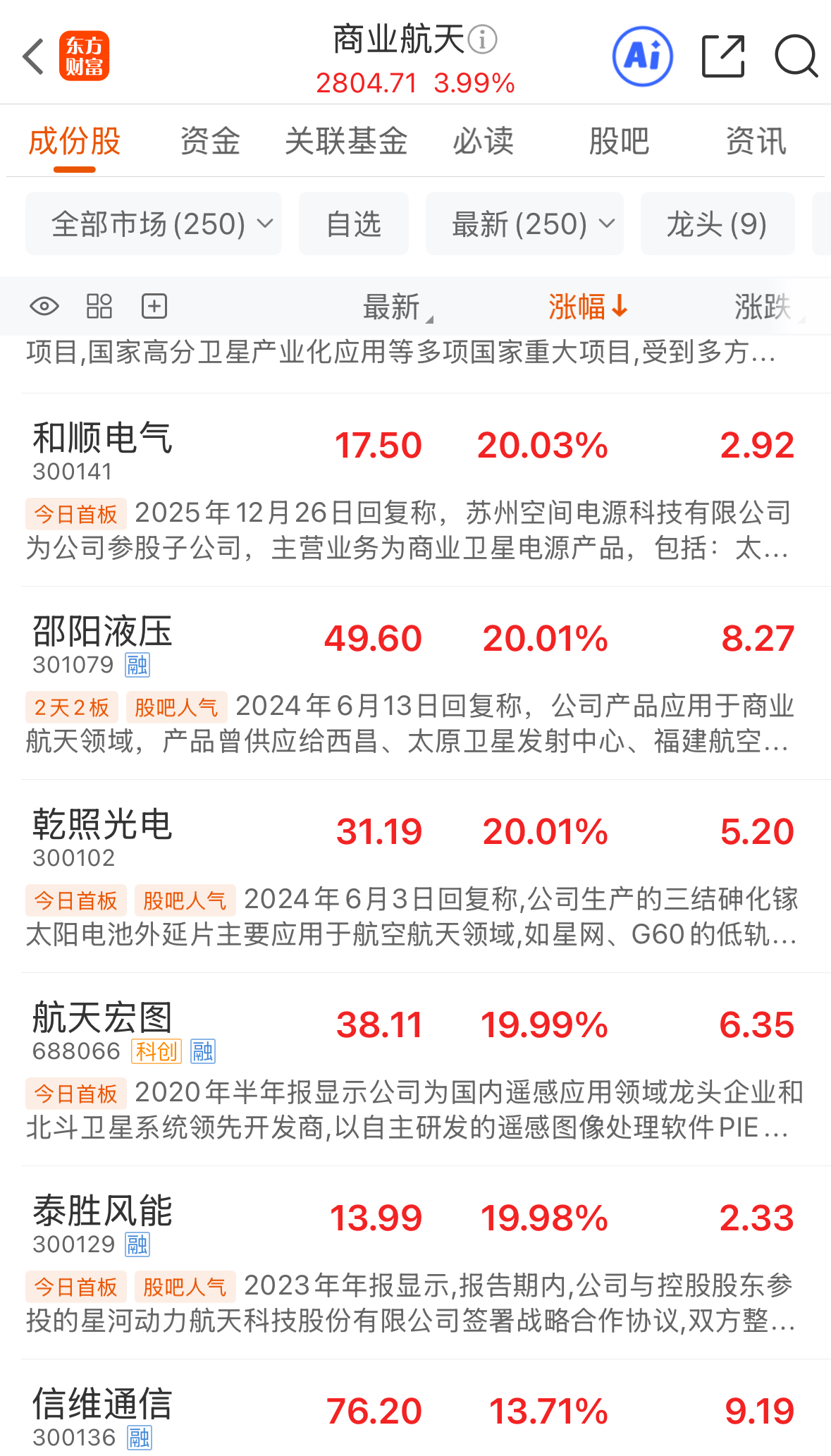Tap the index value 2804.71

coord(367,83)
